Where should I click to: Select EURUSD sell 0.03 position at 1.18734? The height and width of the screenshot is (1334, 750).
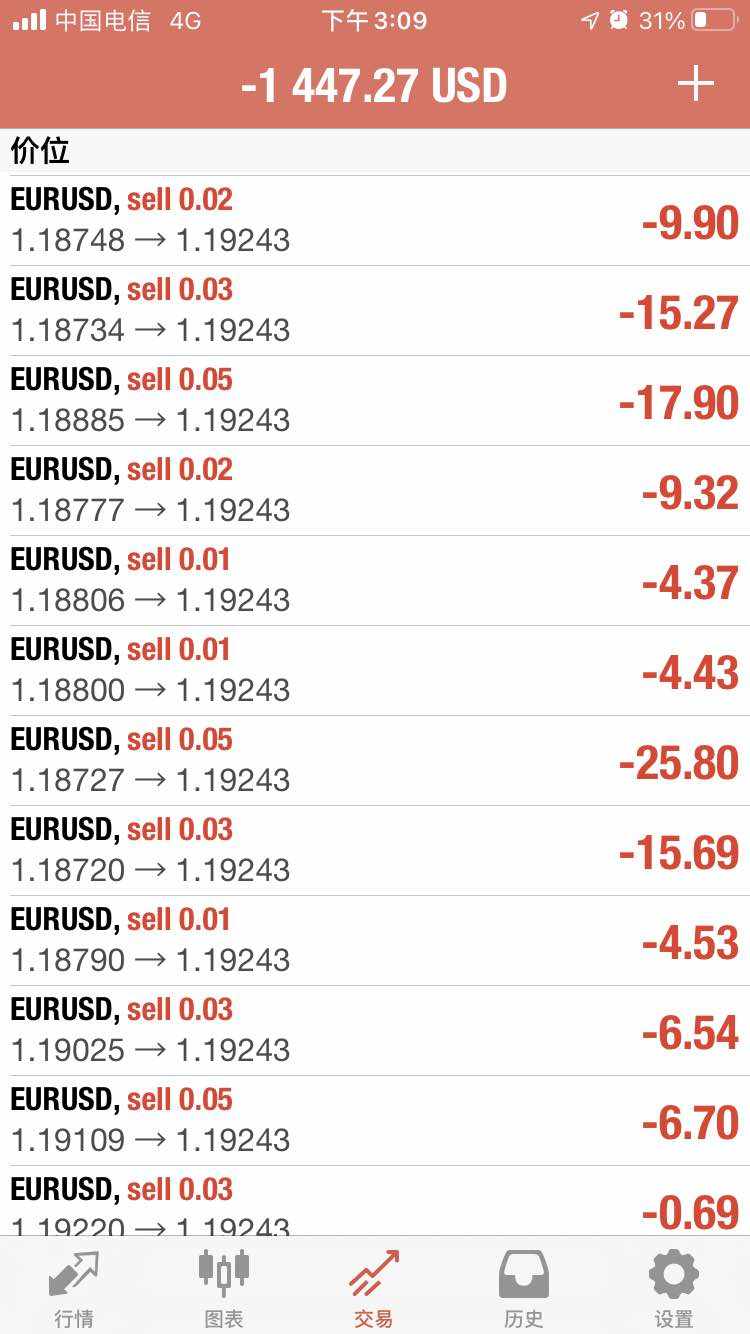coord(375,311)
